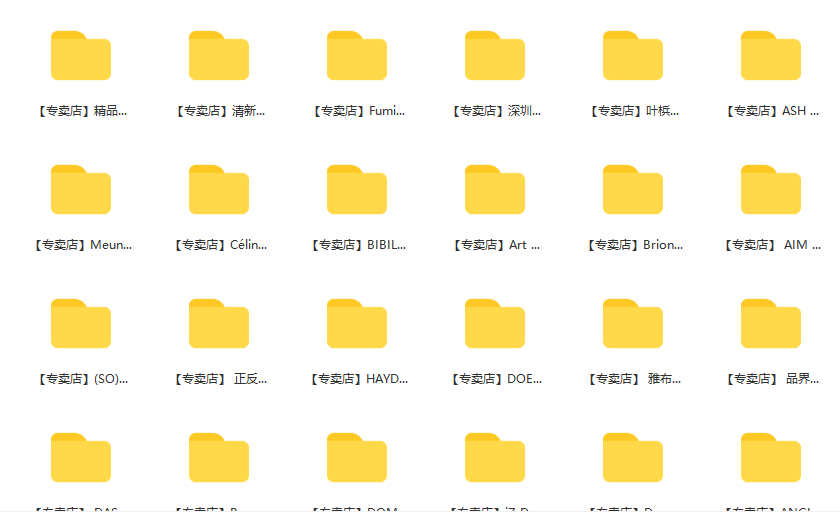Open the 【专卖店】HAYD folder
The image size is (840, 513).
pyautogui.click(x=357, y=324)
